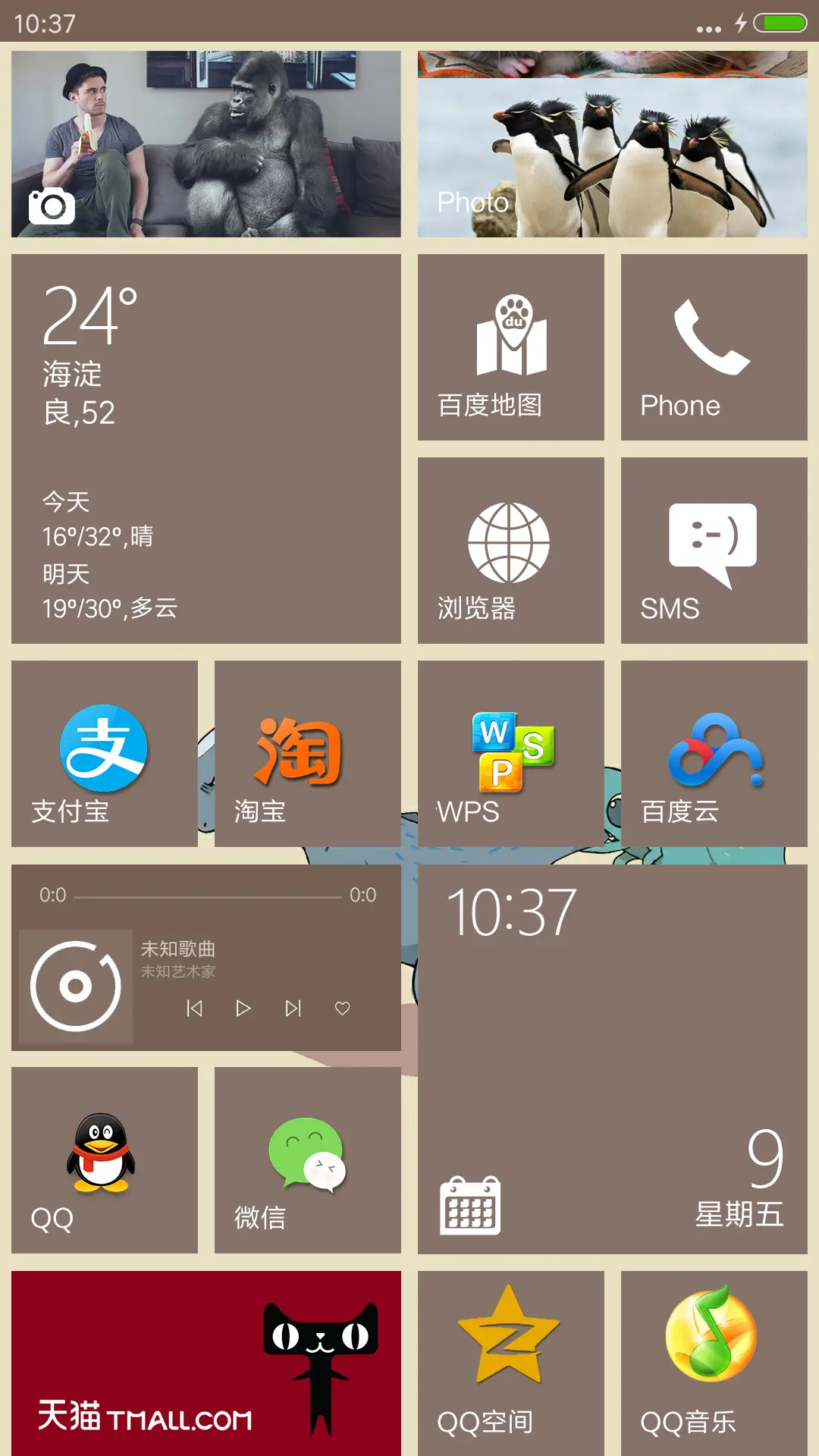This screenshot has width=819, height=1456.
Task: Open QQ空间 Qzone
Action: coord(510,1357)
